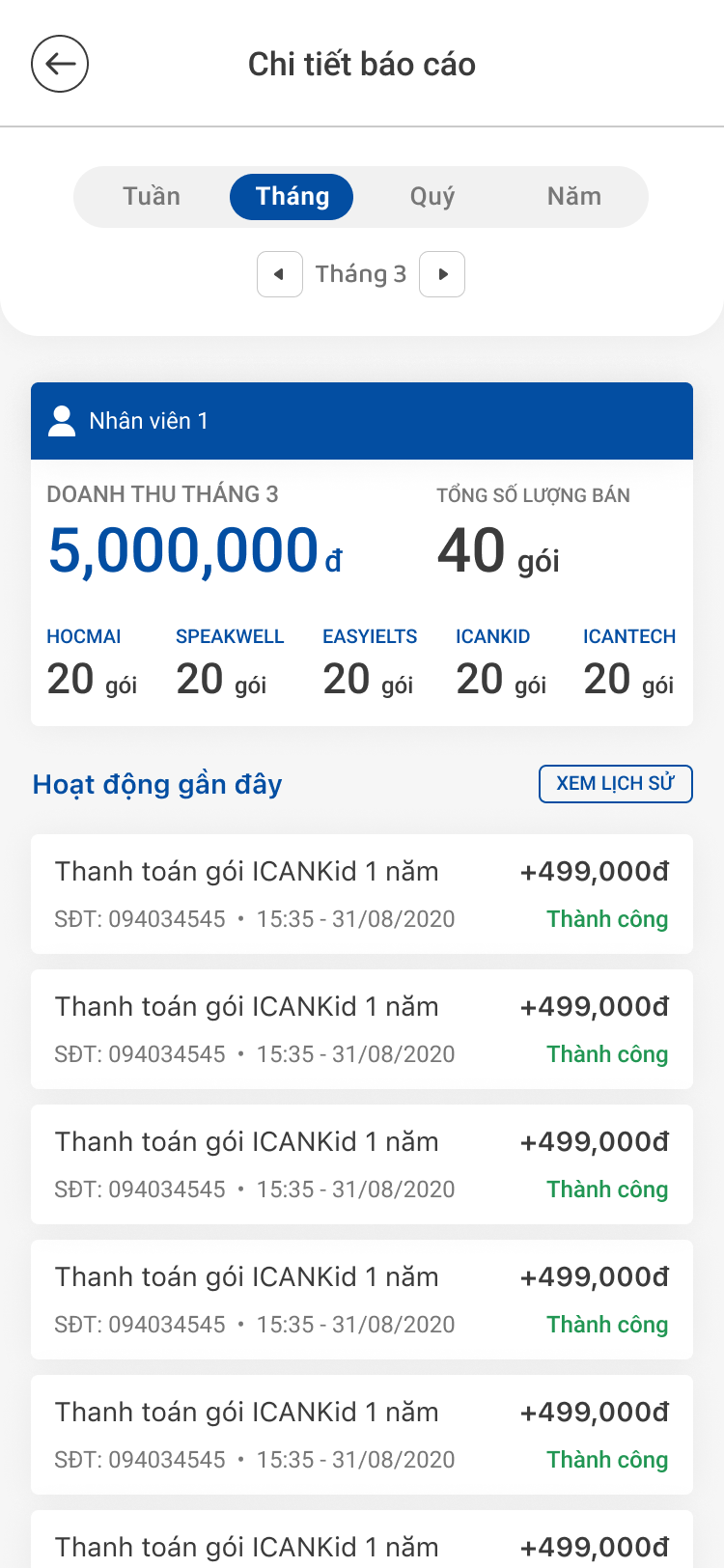The height and width of the screenshot is (1568, 724).
Task: Go back using the arrow icon
Action: pos(60,65)
